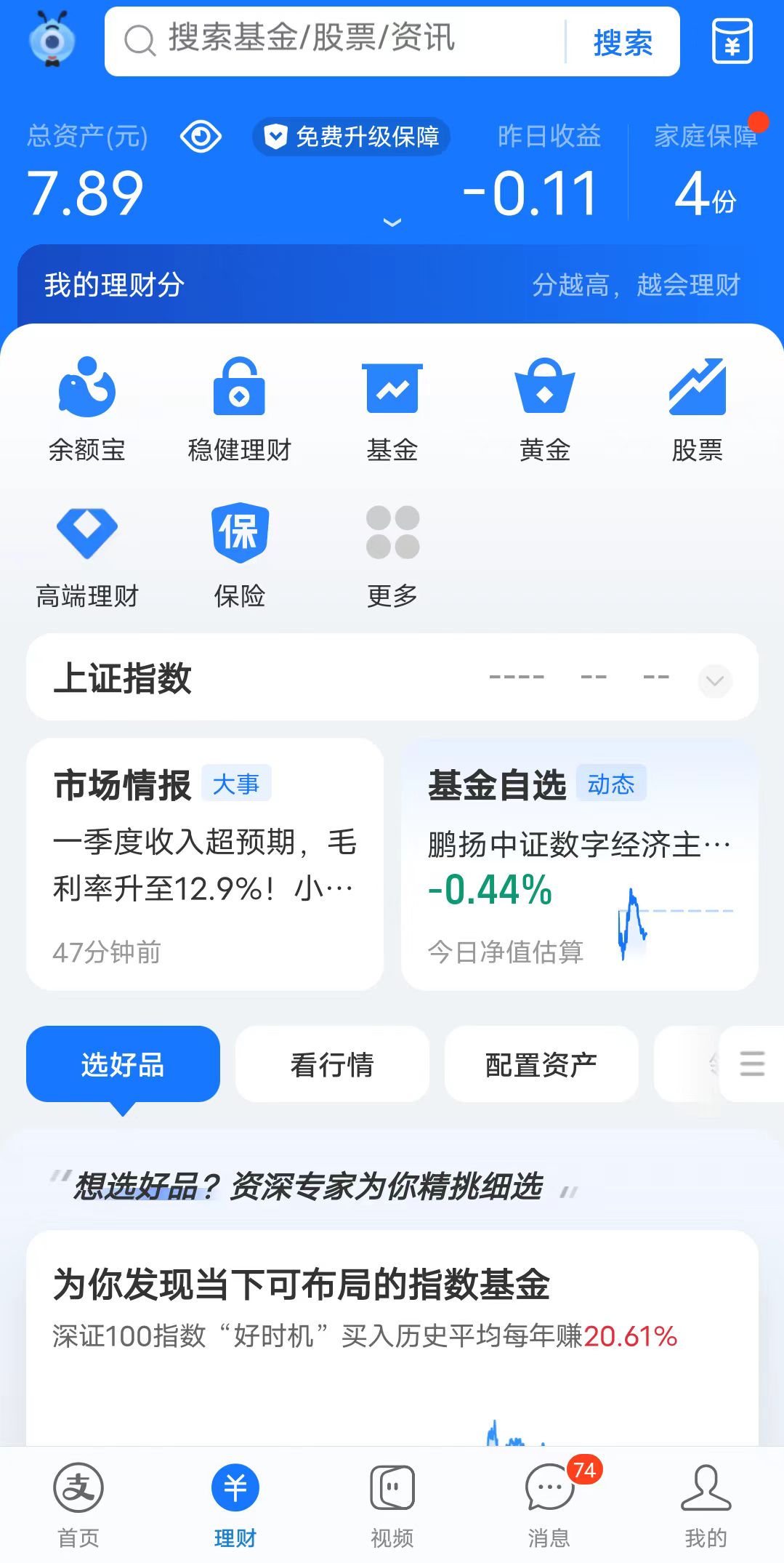Screen dimensions: 784x1563
Task: Tap the blue 搜索 button
Action: coord(623,42)
